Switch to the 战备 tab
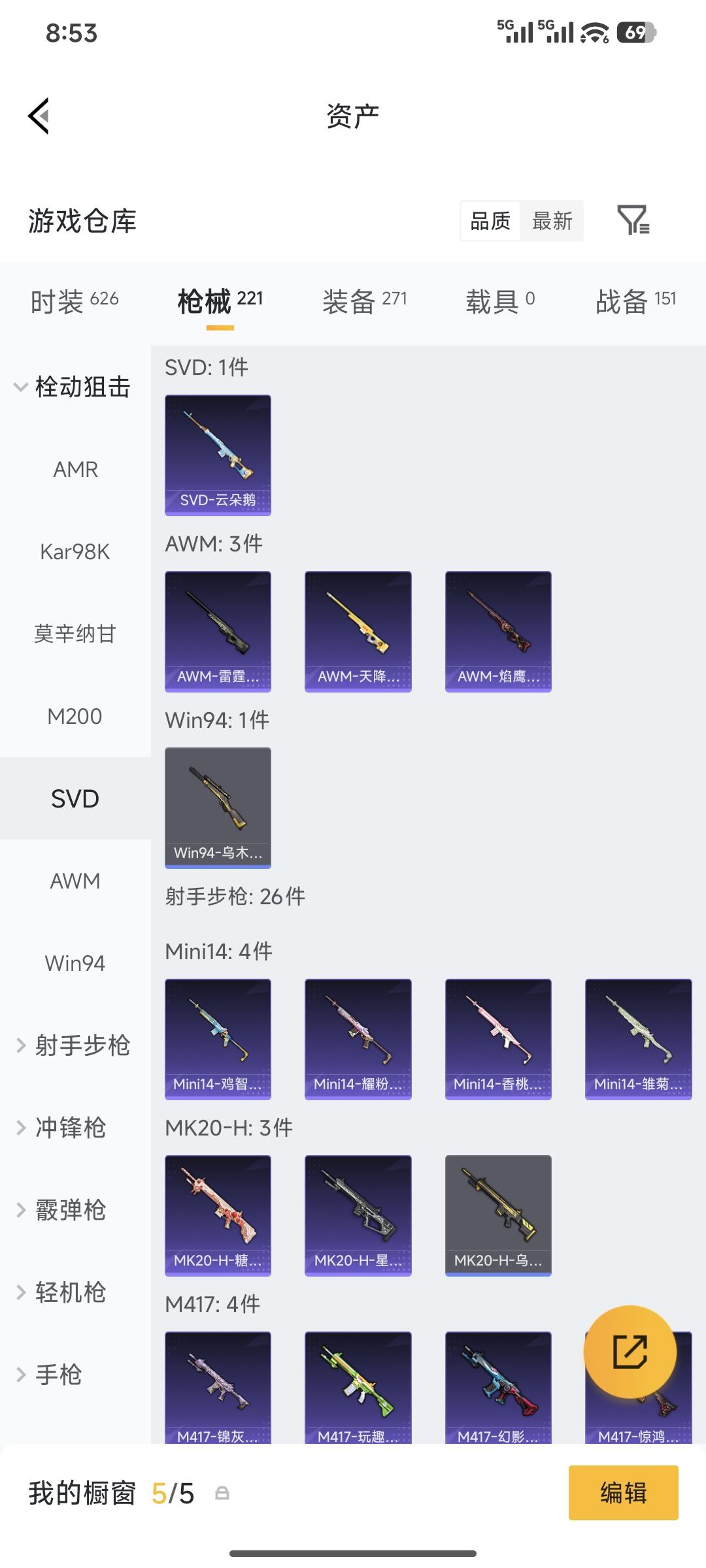 tap(621, 299)
